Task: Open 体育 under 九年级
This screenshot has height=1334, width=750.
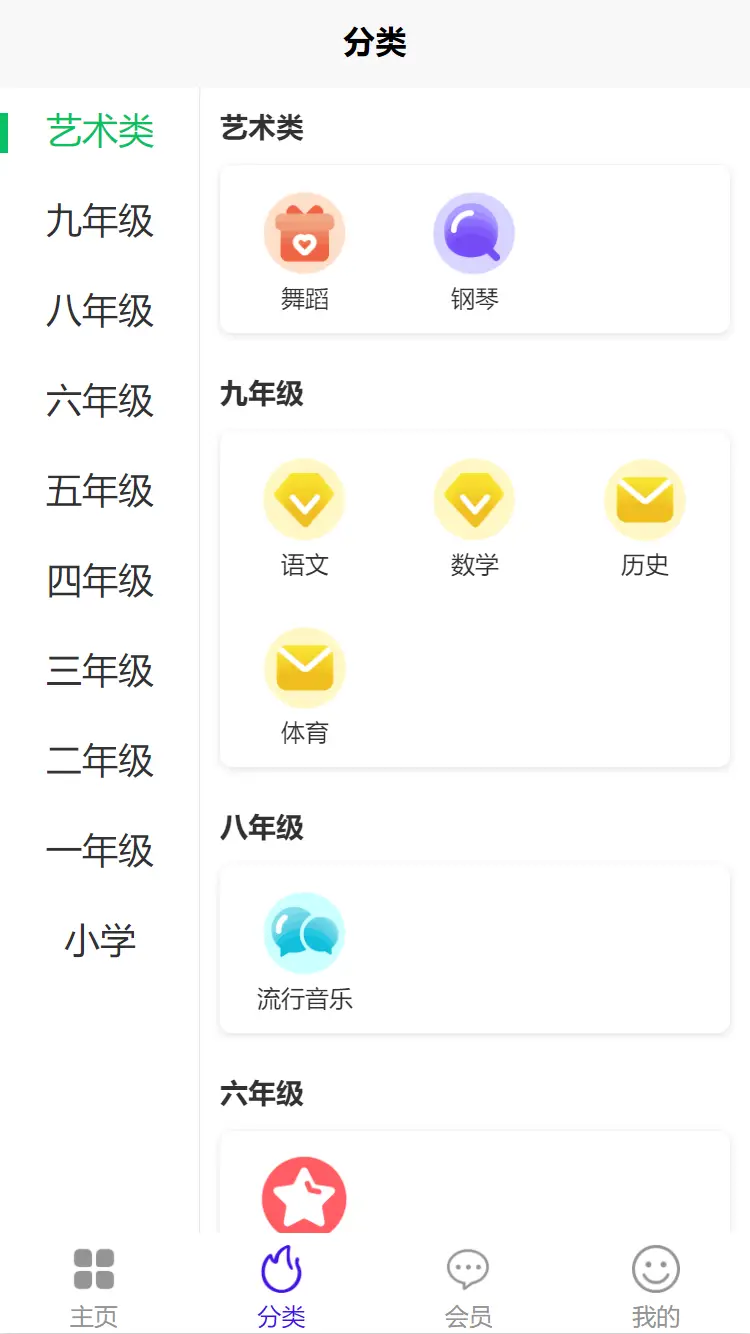Action: (305, 685)
